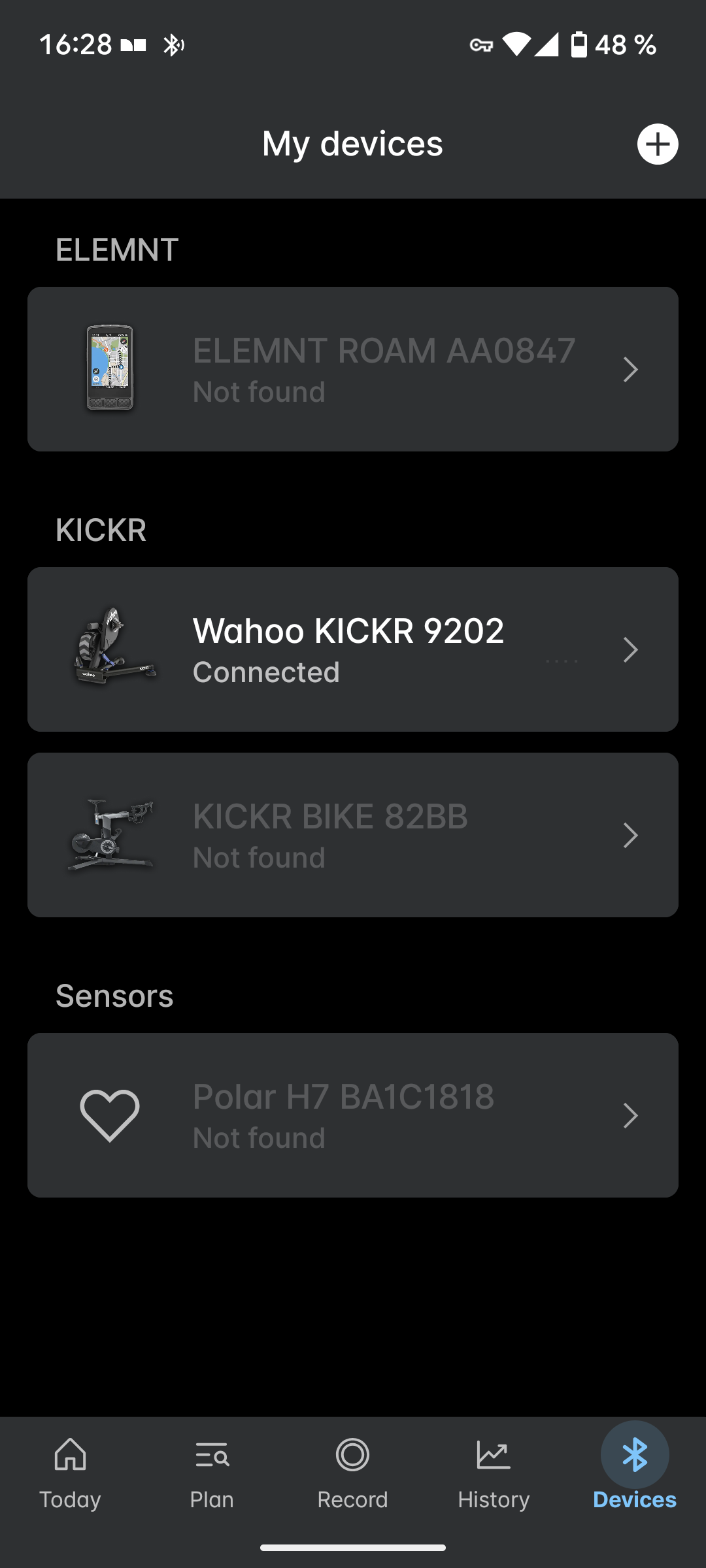Add a new device with plus icon
The width and height of the screenshot is (706, 1568).
[x=657, y=144]
